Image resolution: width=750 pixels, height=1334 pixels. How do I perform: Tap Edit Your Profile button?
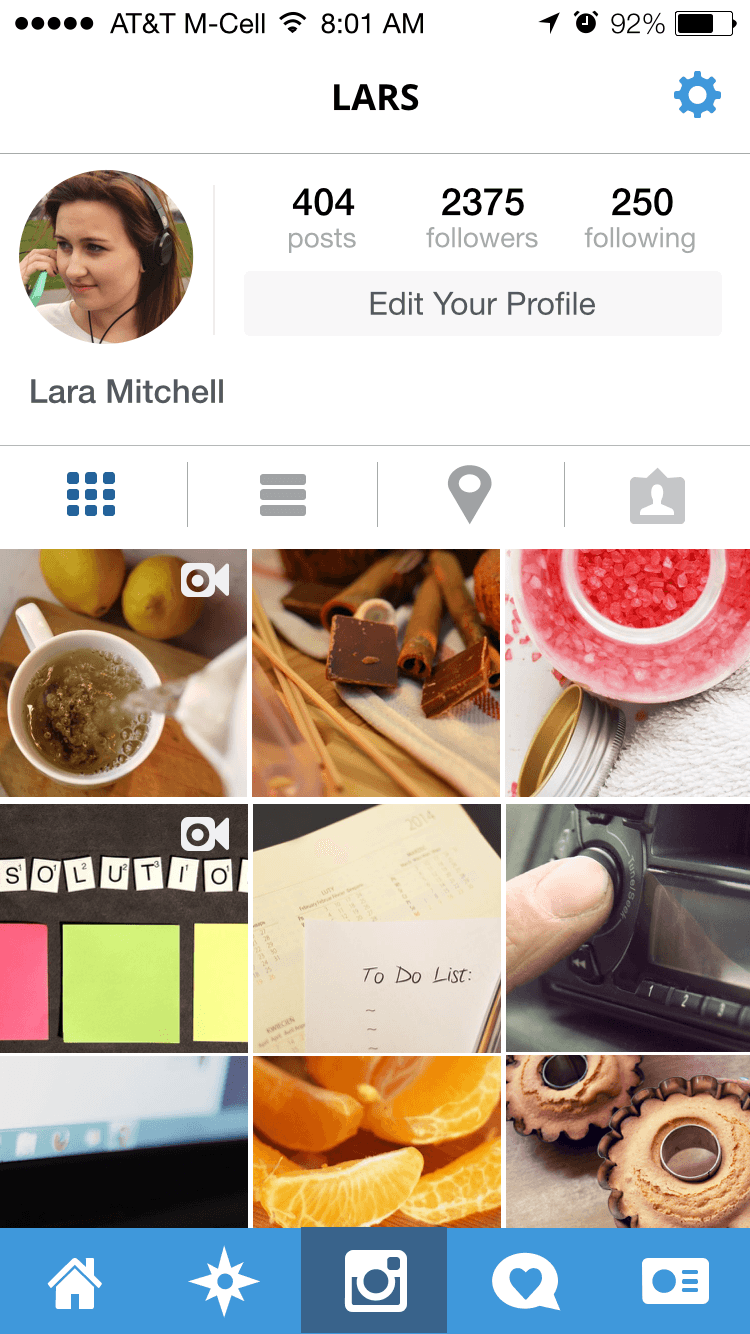coord(482,304)
